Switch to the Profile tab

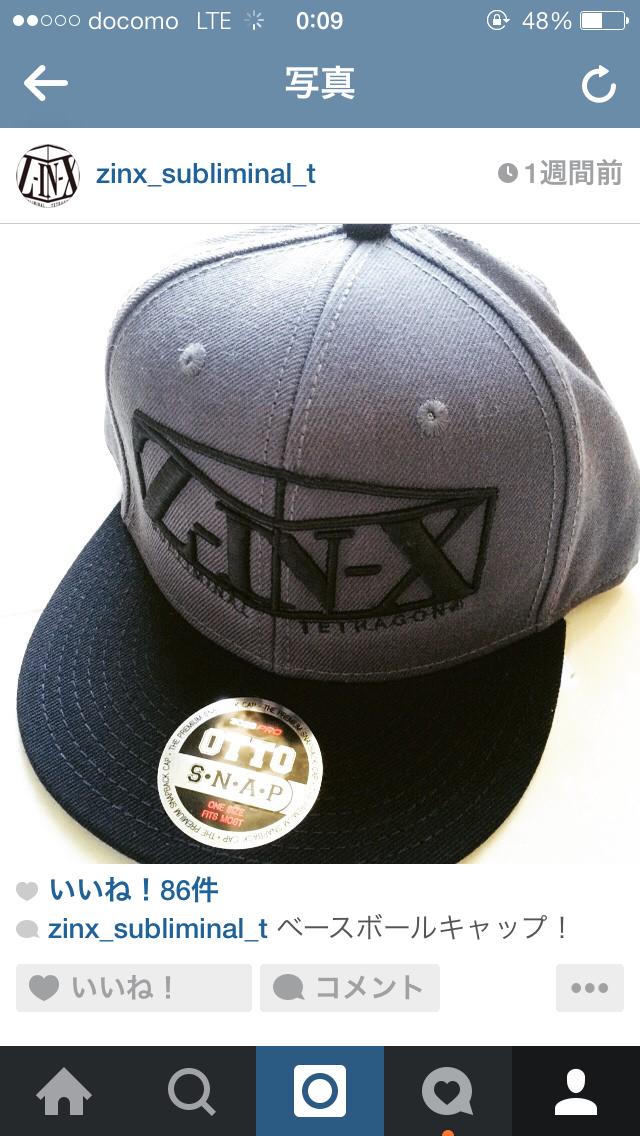click(x=576, y=1091)
